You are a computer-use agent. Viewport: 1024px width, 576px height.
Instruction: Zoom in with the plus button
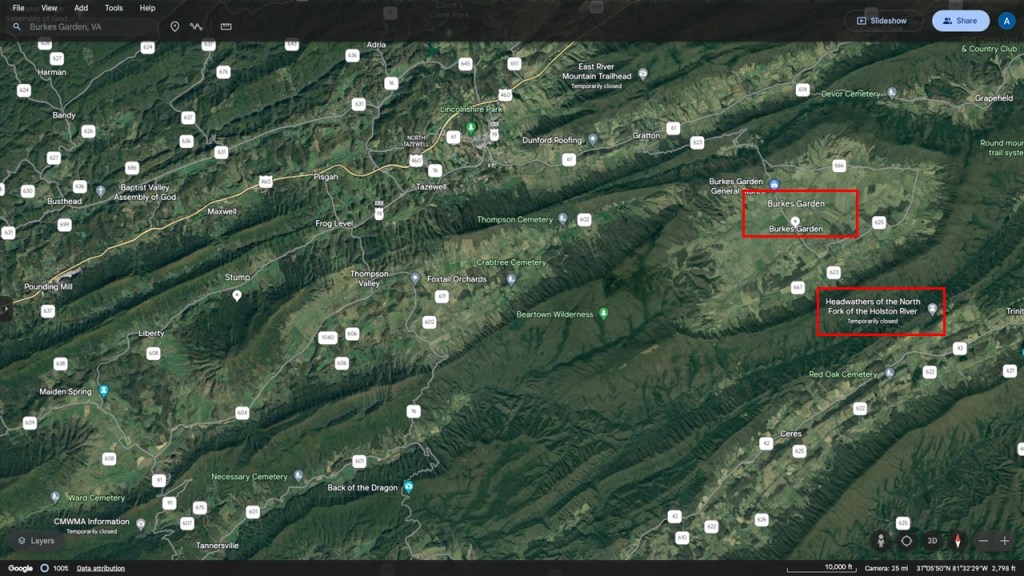point(1005,541)
